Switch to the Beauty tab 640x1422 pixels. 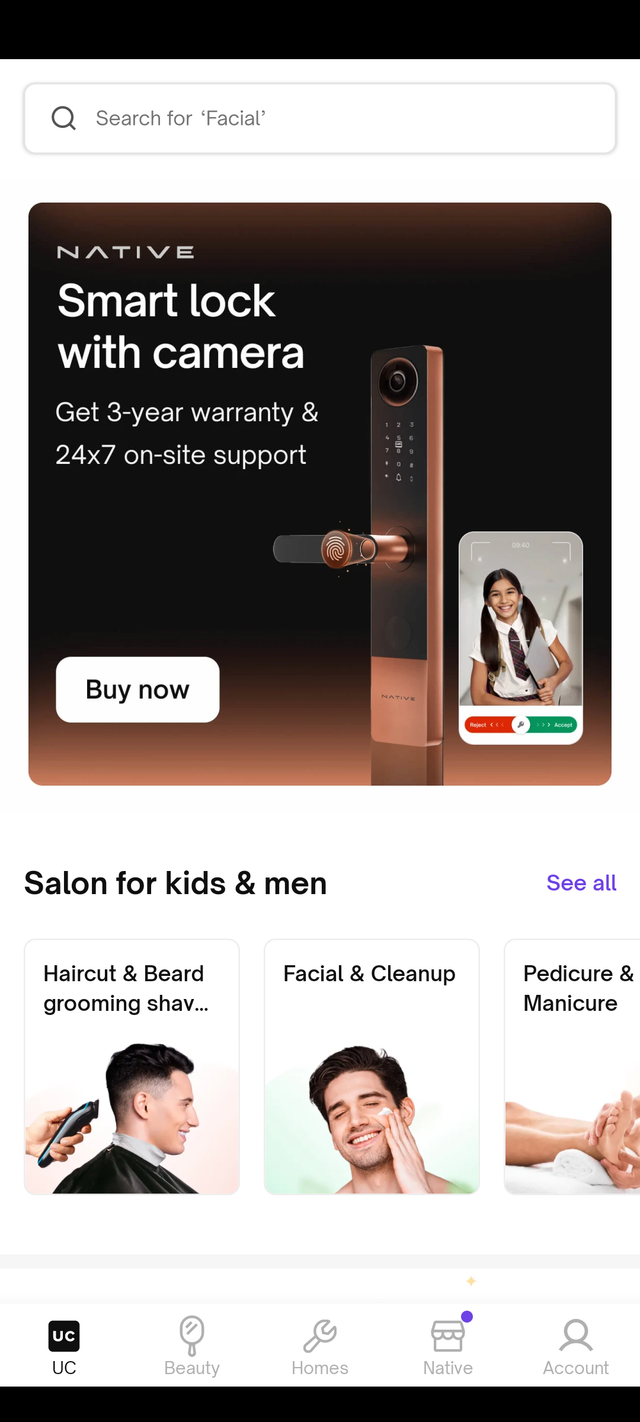(192, 1346)
